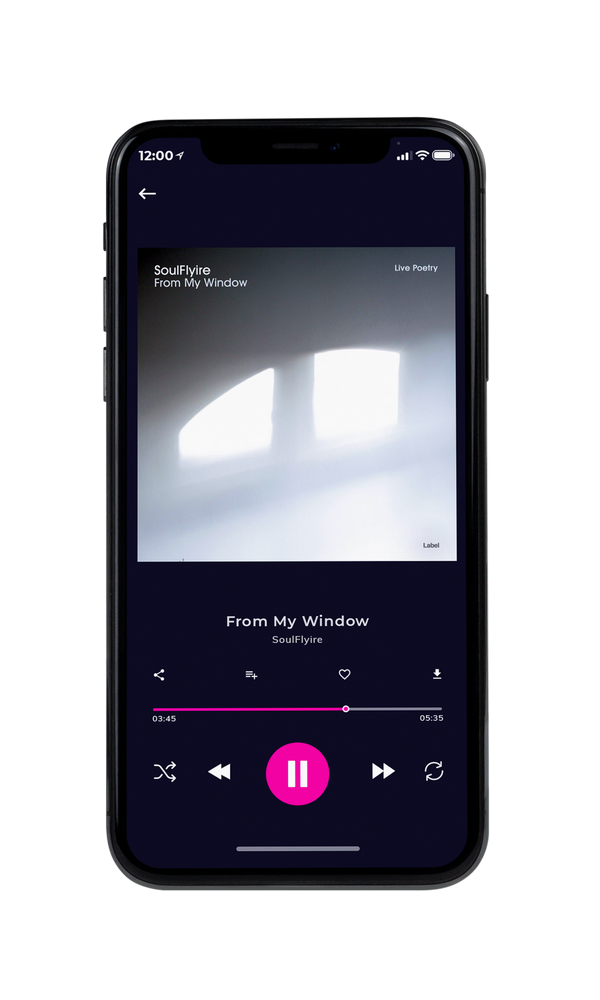This screenshot has height=1000, width=600.
Task: Enable shuffle playback
Action: point(165,772)
